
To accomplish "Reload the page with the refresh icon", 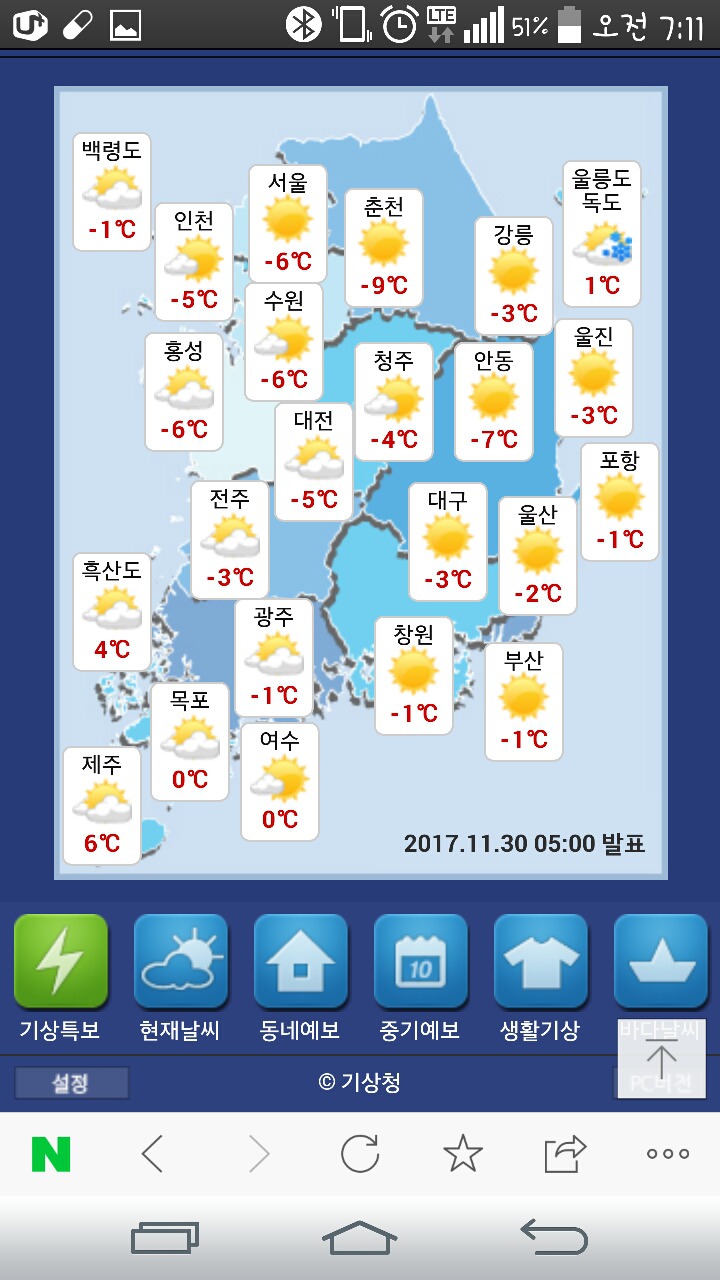I will [360, 1154].
